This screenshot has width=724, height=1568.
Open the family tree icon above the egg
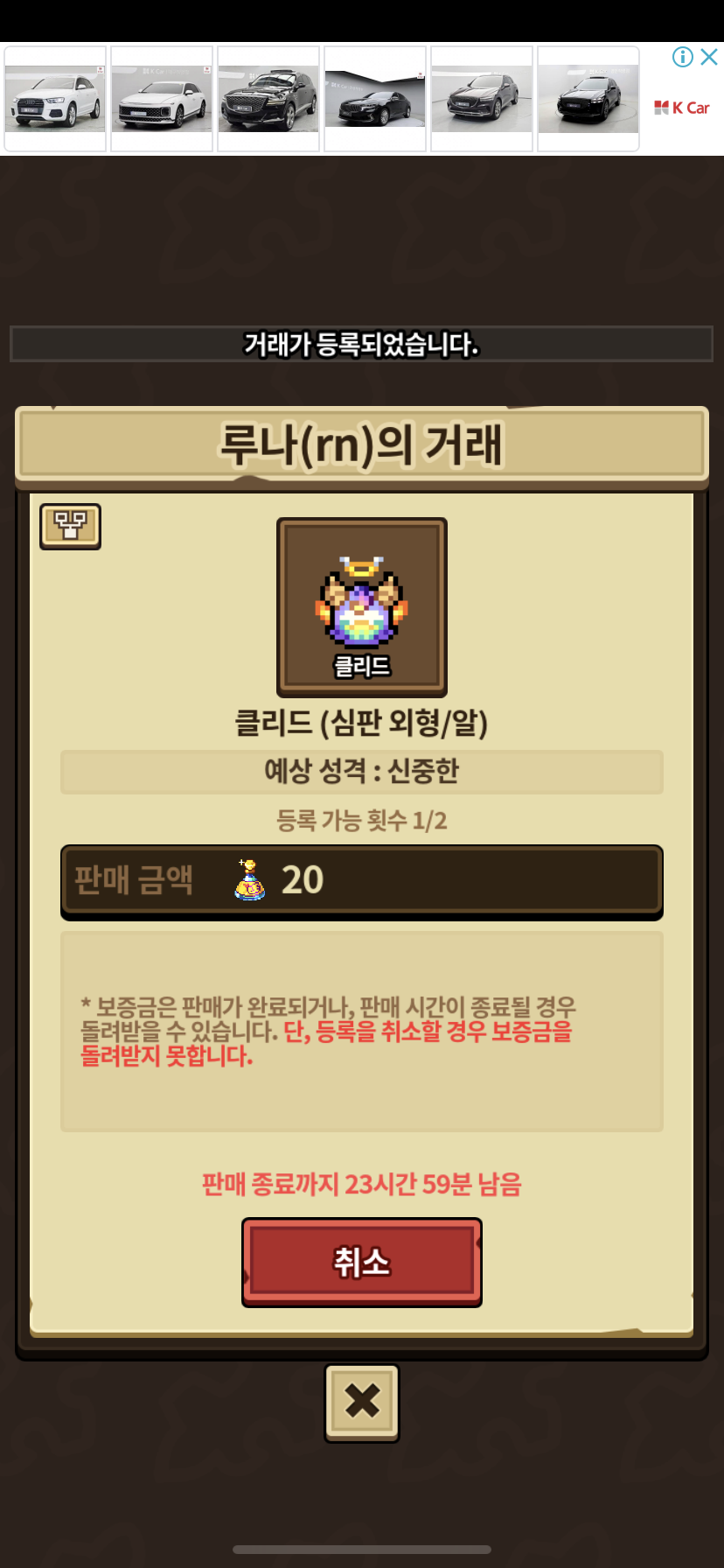pos(70,527)
